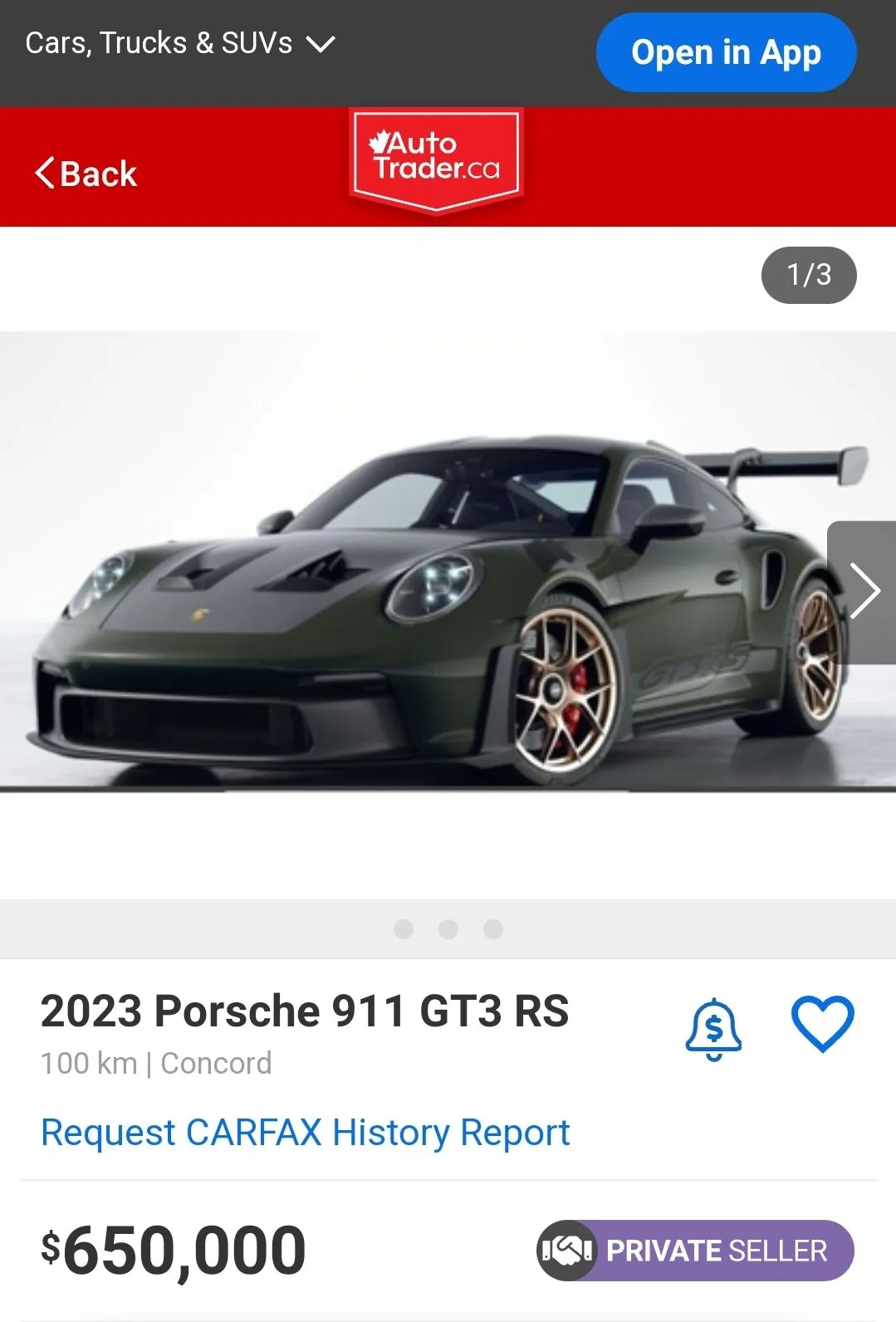Set a price alert with the bell
Image resolution: width=896 pixels, height=1322 pixels.
[713, 1029]
